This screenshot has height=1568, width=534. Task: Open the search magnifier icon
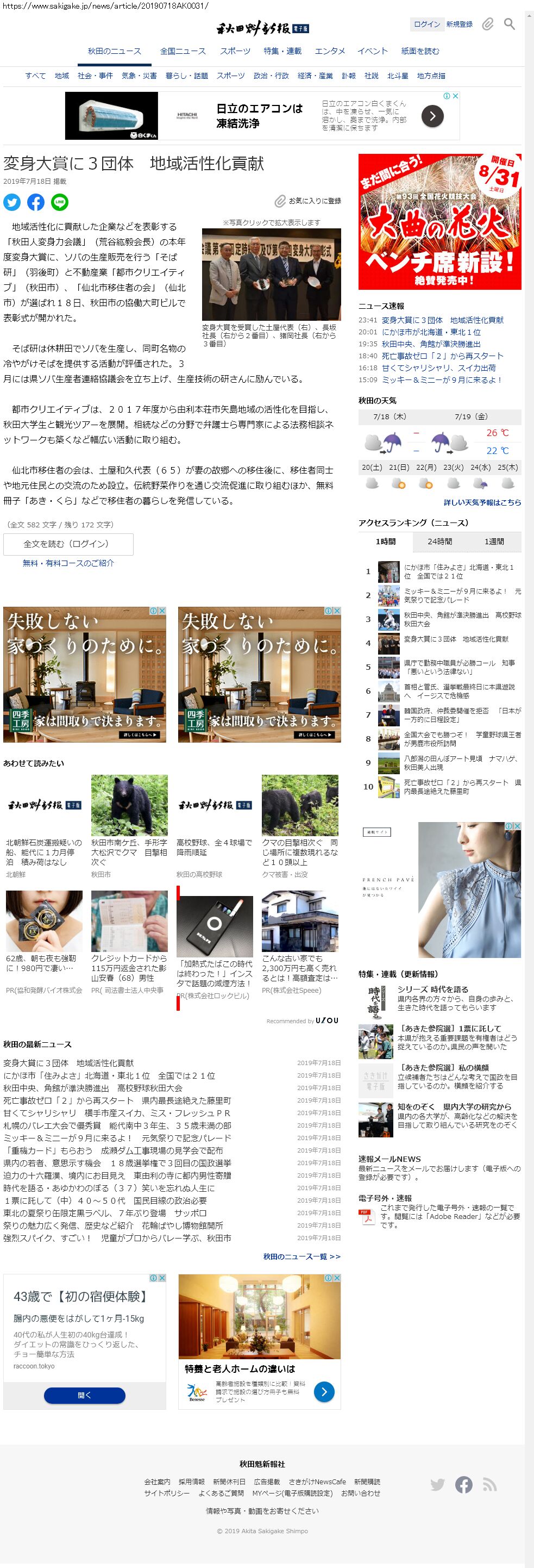pyautogui.click(x=510, y=24)
